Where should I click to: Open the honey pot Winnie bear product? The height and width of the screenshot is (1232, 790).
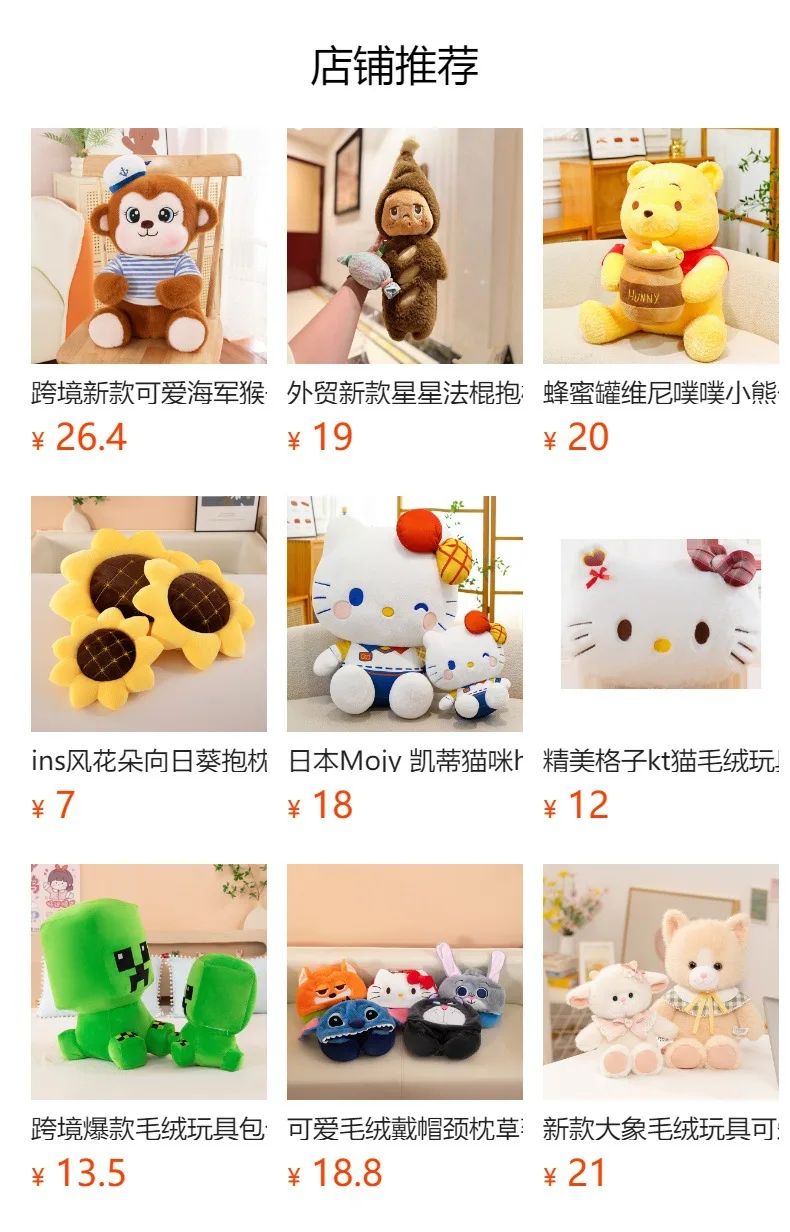click(660, 246)
